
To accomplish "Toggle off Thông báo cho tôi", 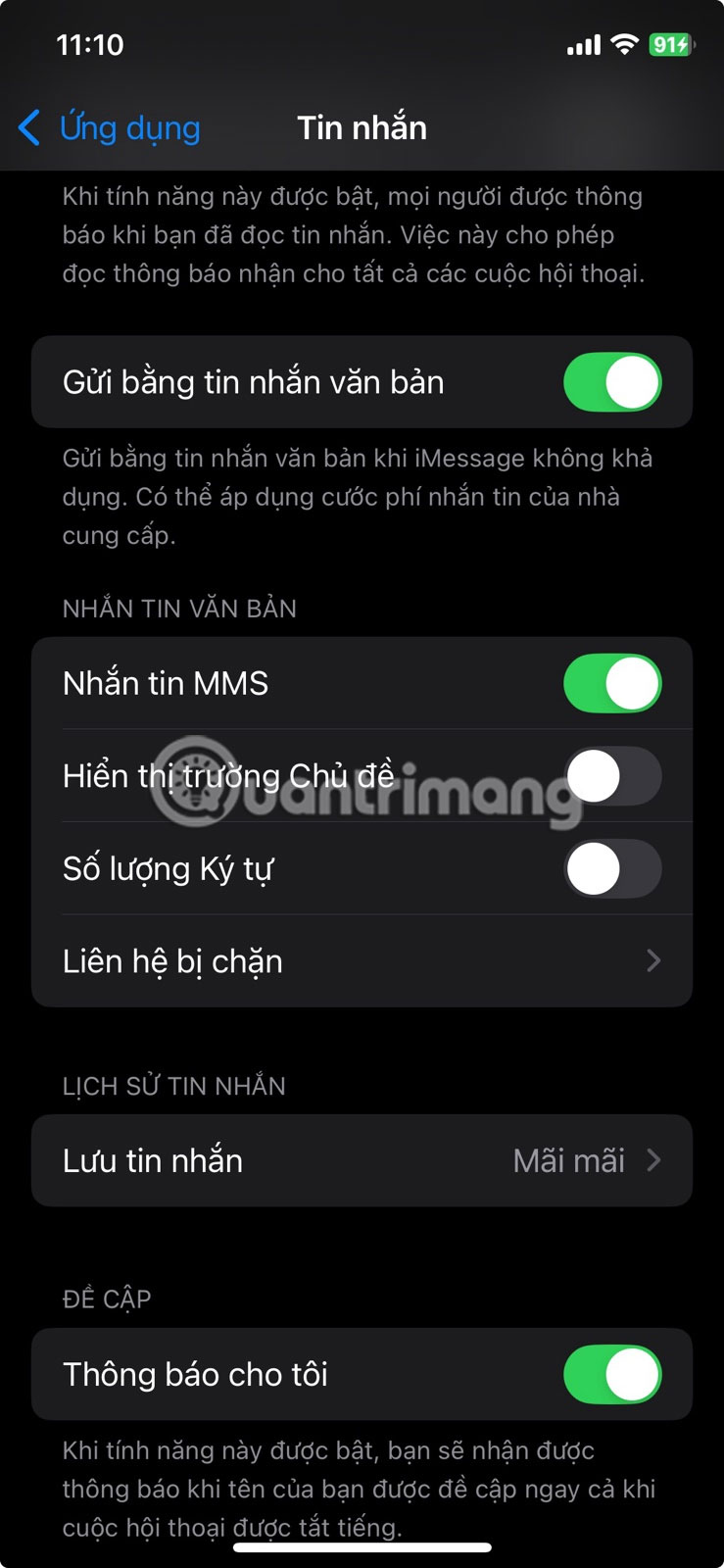I will click(611, 1374).
